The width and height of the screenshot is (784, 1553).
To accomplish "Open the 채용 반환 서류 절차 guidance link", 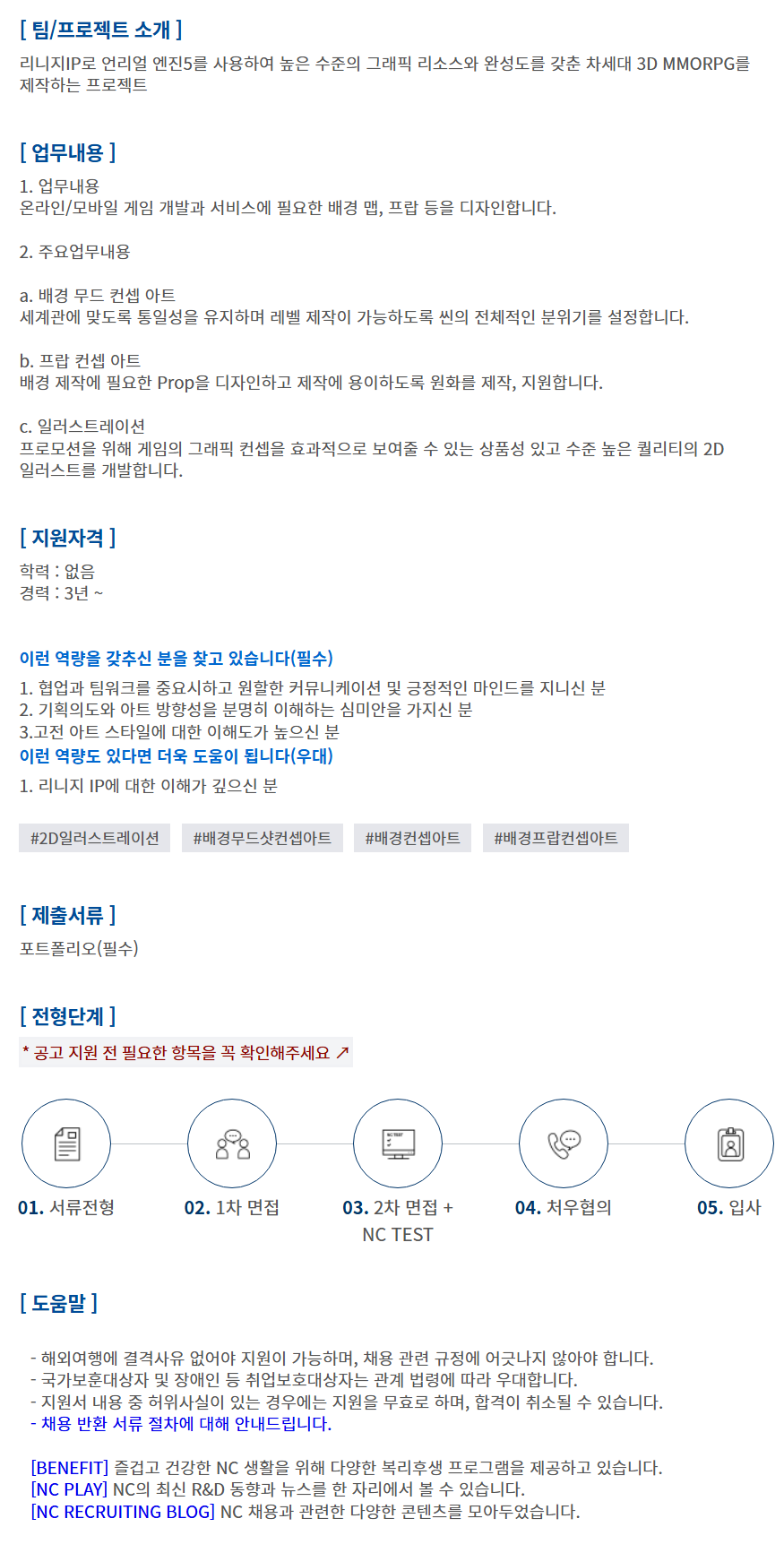I will (x=186, y=1423).
